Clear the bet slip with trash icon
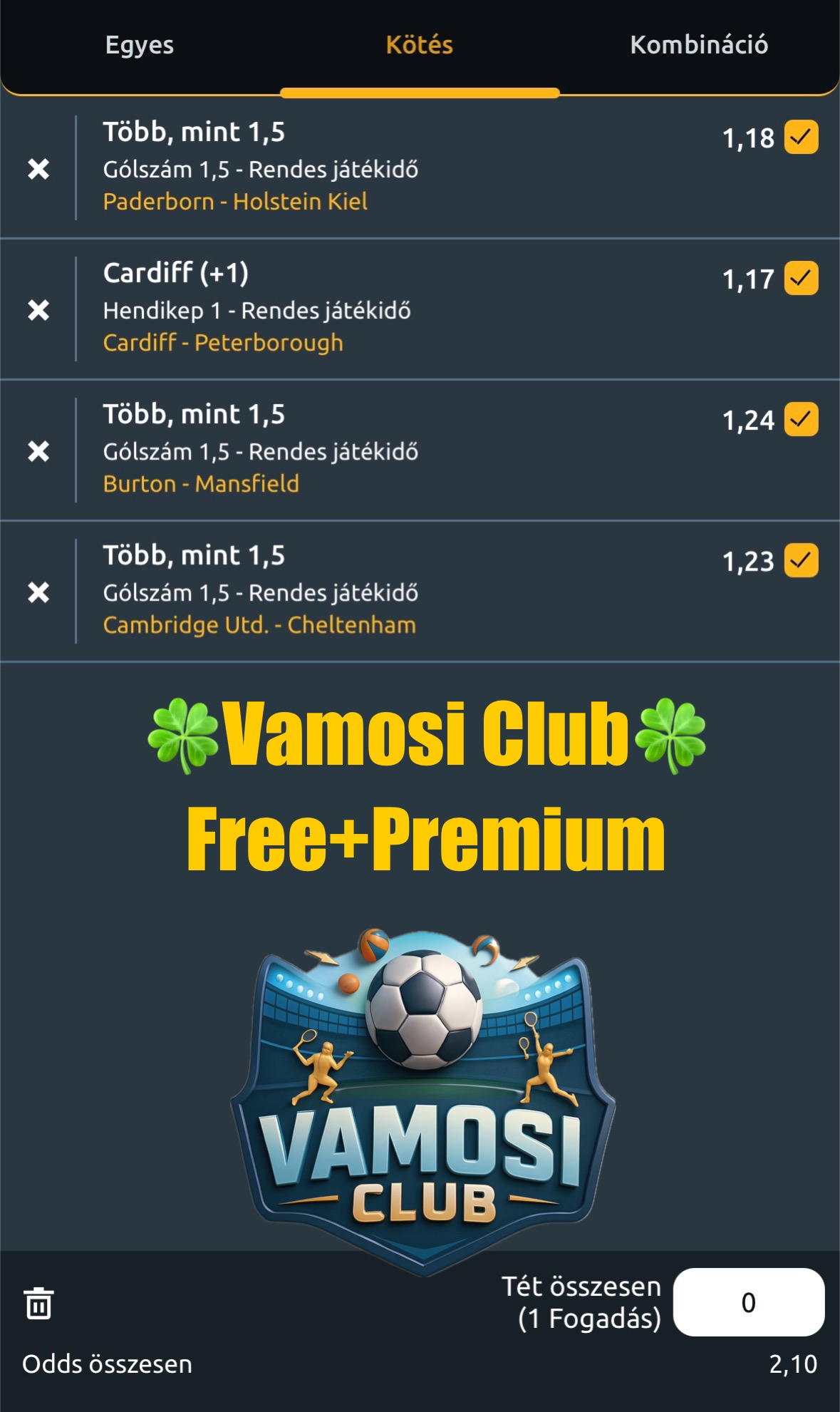 pyautogui.click(x=38, y=1303)
